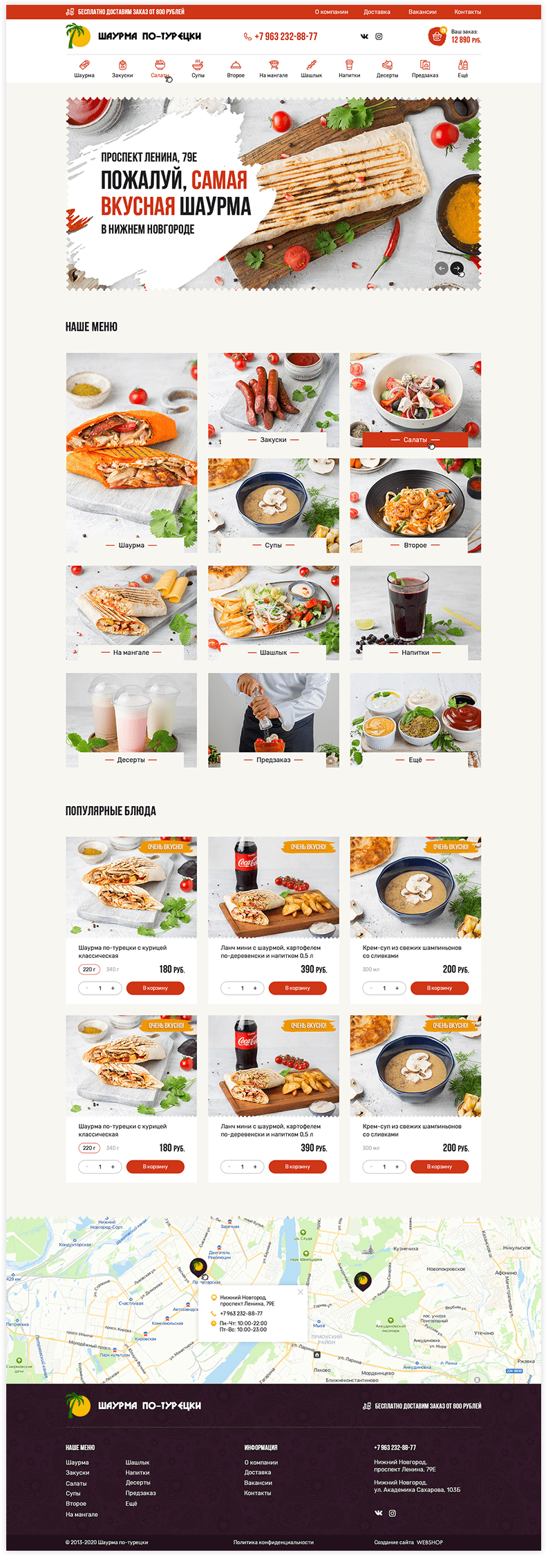The width and height of the screenshot is (546, 1568).
Task: Close the address popup on the map
Action: tap(300, 1292)
